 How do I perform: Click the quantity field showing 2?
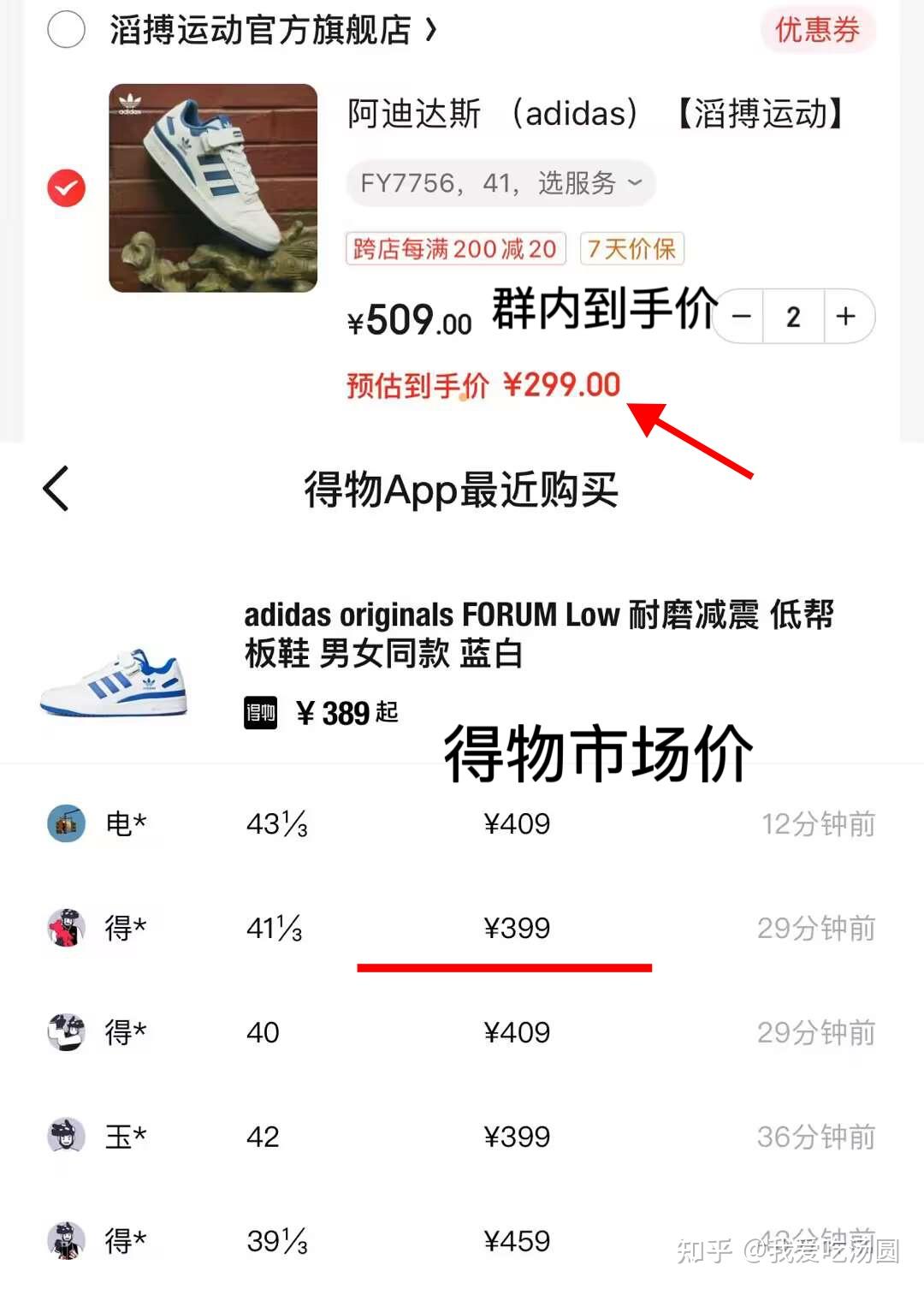point(791,316)
